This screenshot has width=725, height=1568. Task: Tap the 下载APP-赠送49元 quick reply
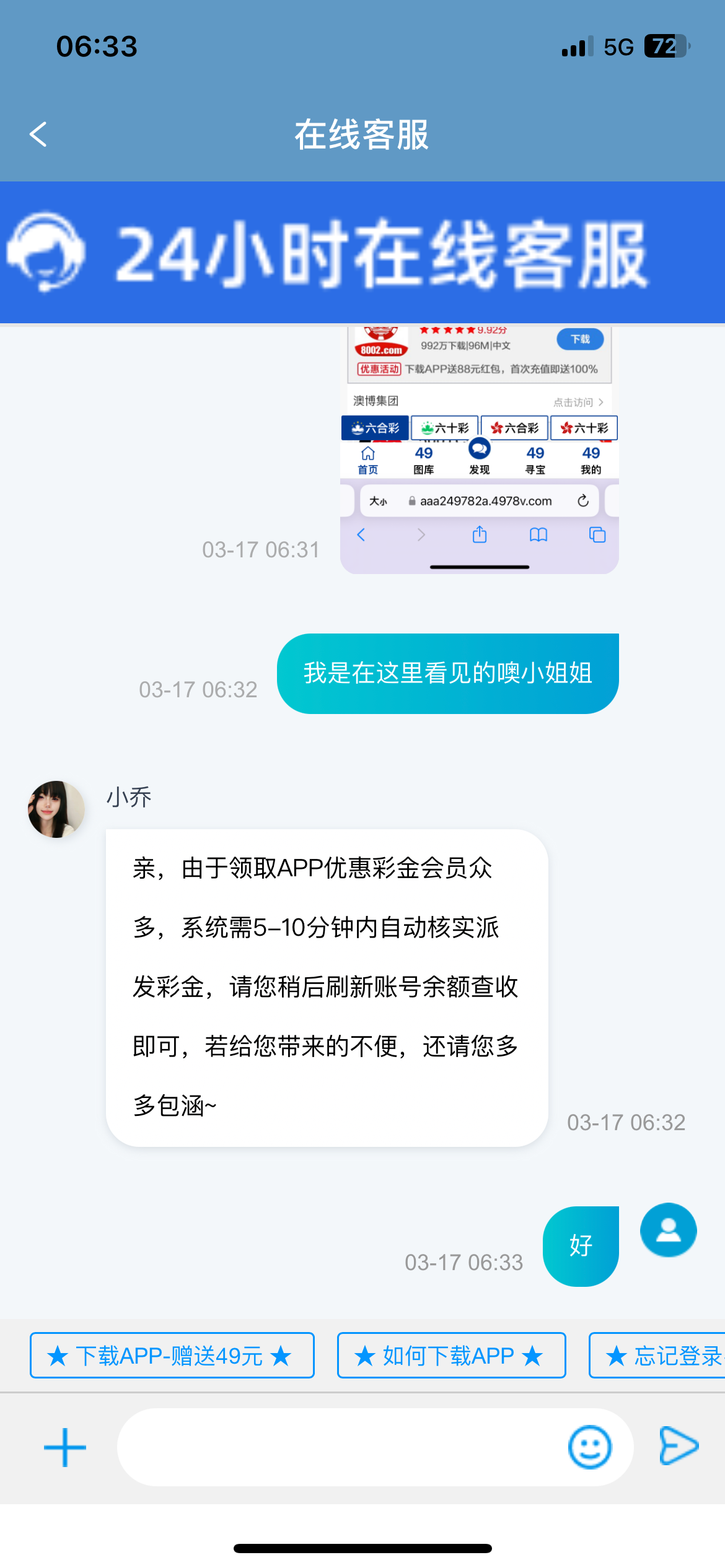(172, 1356)
